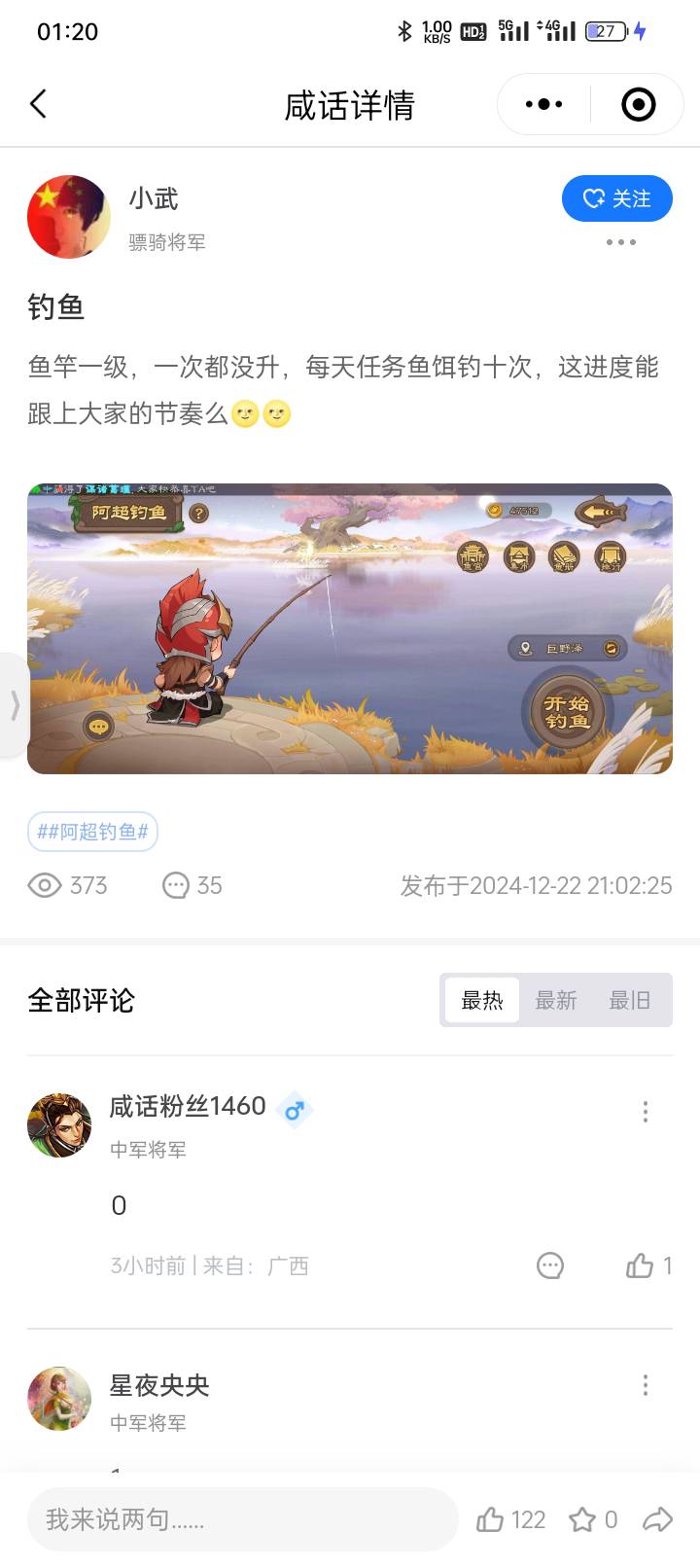Image resolution: width=700 pixels, height=1568 pixels.
Task: Open post options under the 关注 button
Action: click(x=620, y=242)
